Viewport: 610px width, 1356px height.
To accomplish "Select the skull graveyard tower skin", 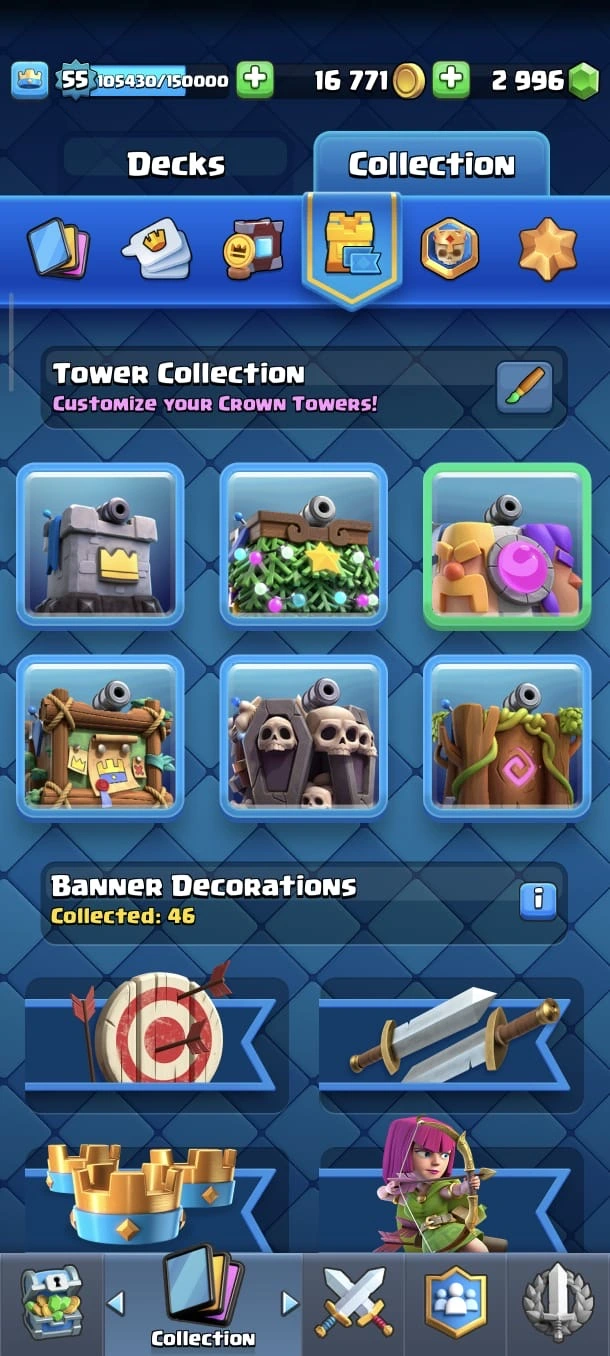I will pyautogui.click(x=303, y=736).
